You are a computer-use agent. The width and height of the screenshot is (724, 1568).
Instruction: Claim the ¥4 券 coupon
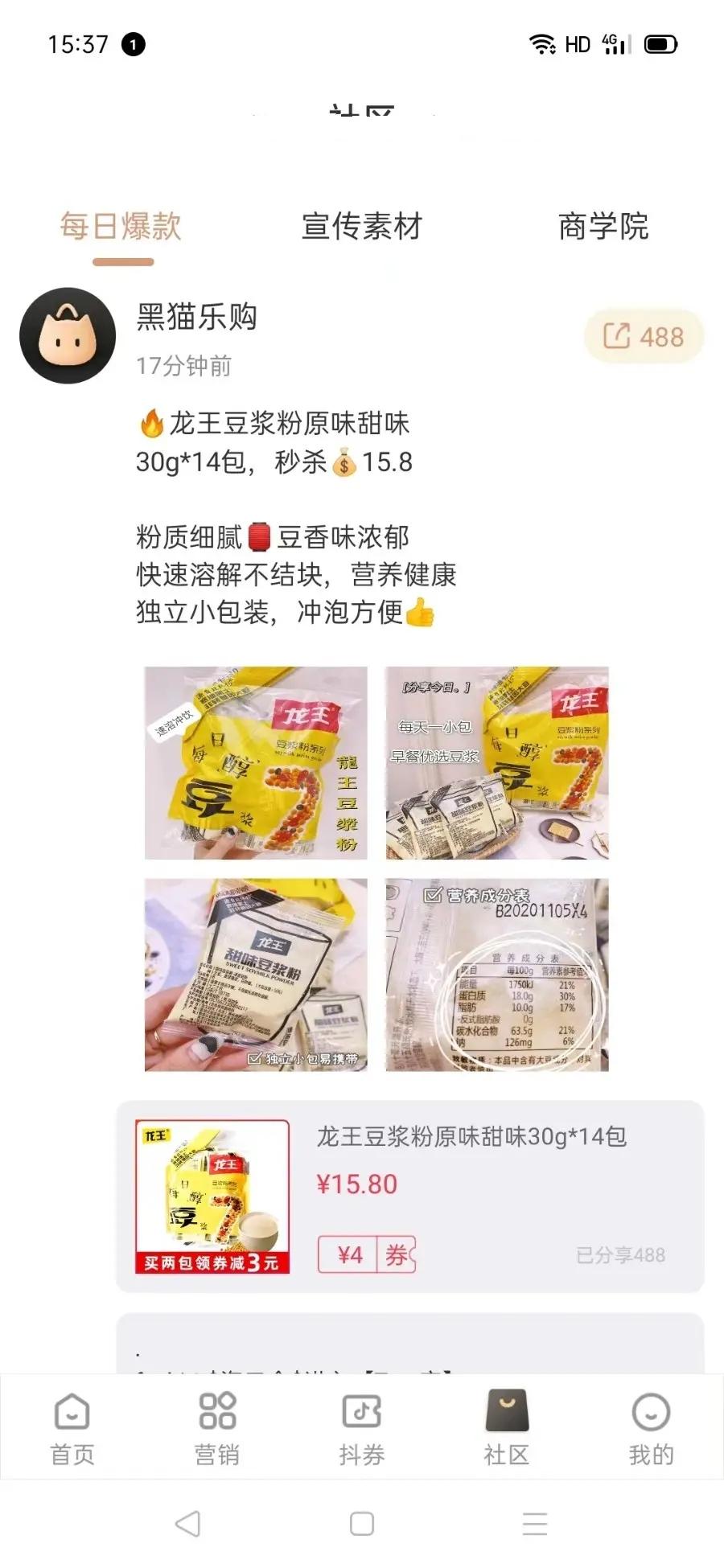coord(367,1254)
